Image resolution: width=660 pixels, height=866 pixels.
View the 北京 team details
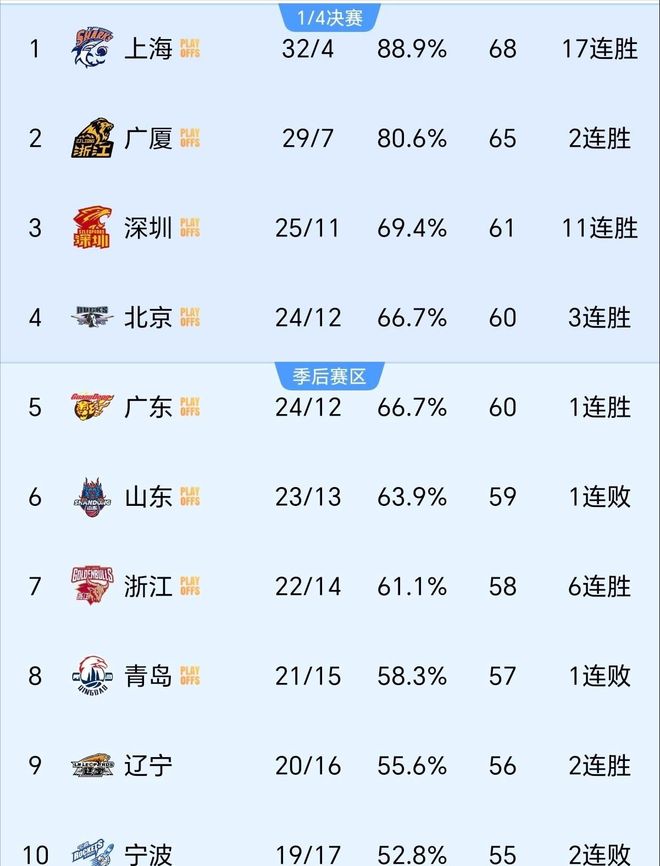point(148,318)
